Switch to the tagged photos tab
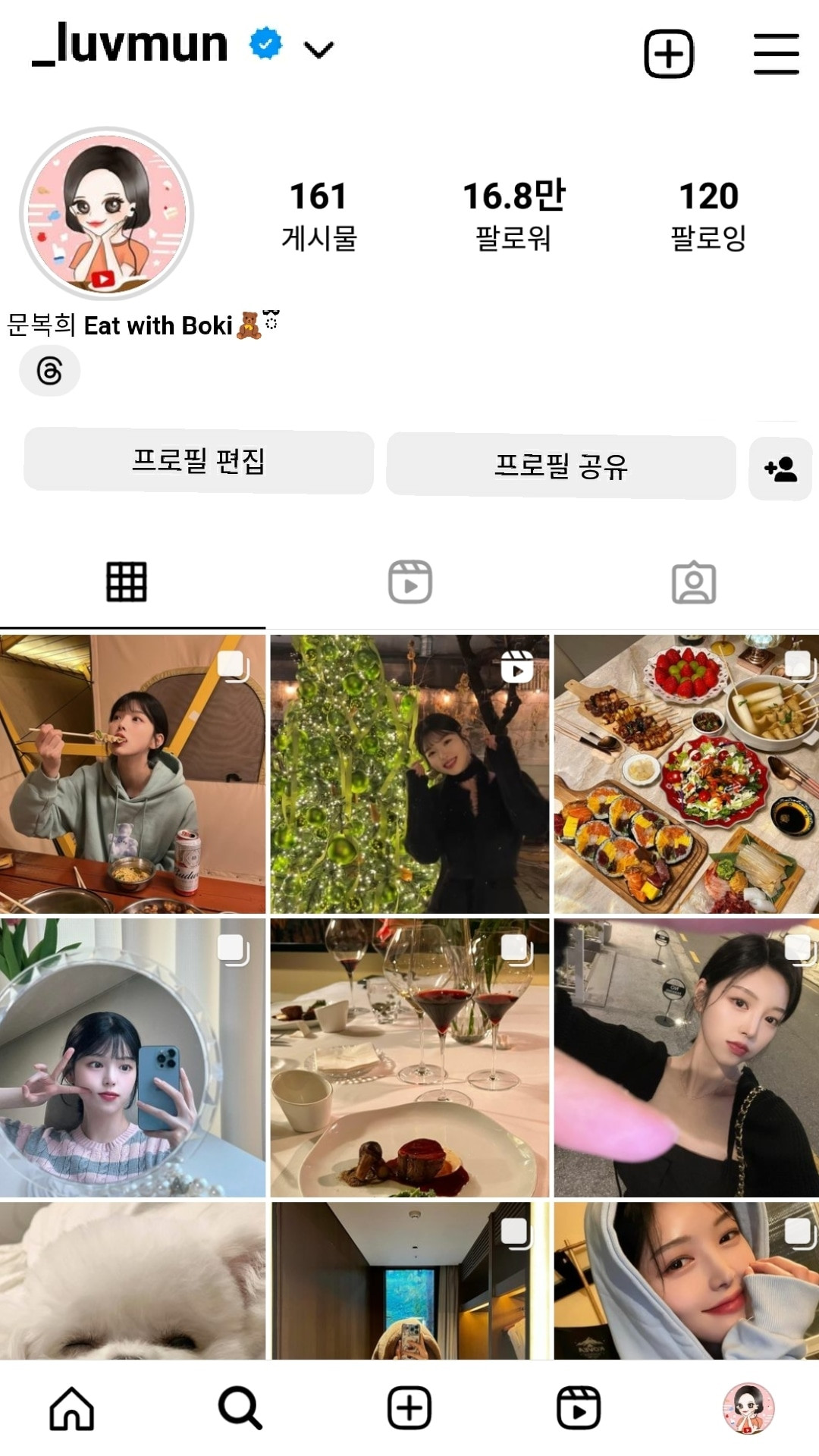Viewport: 819px width, 1456px height. click(693, 582)
